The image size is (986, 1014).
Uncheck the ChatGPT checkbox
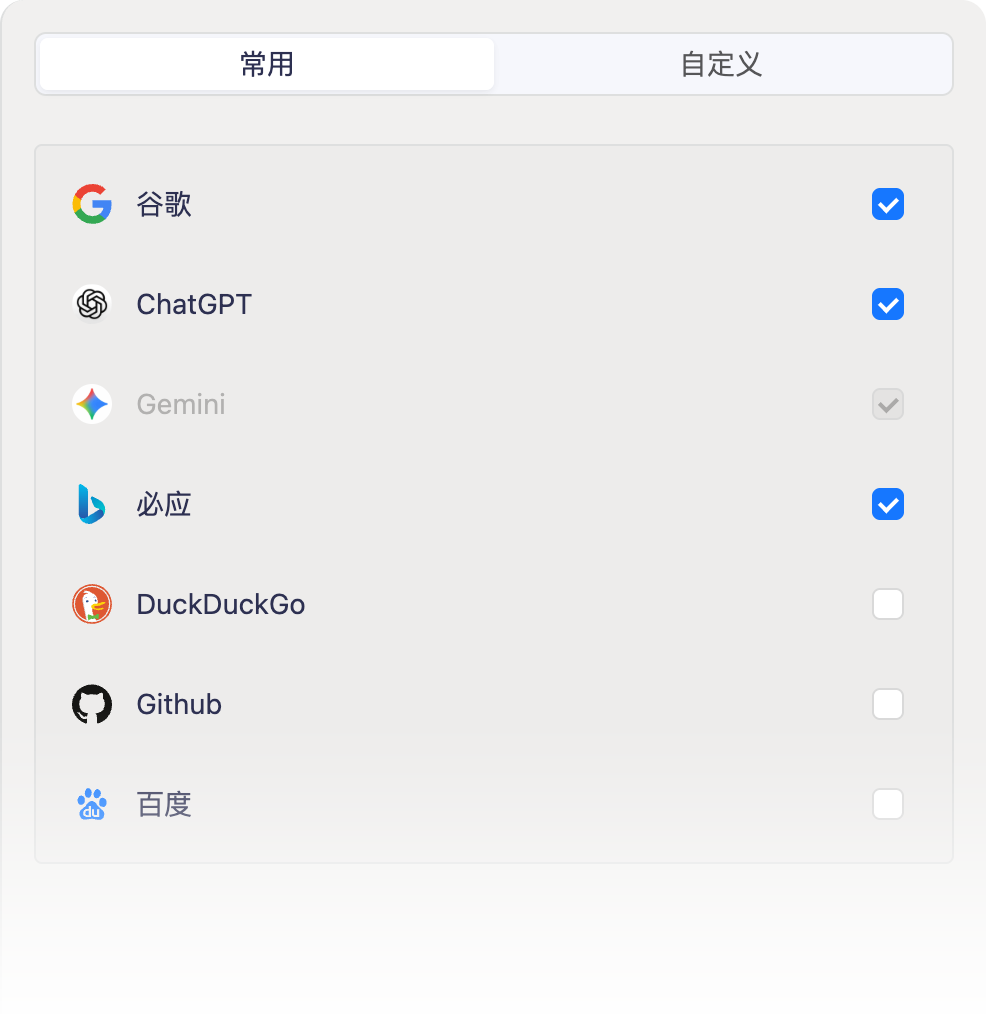(887, 304)
